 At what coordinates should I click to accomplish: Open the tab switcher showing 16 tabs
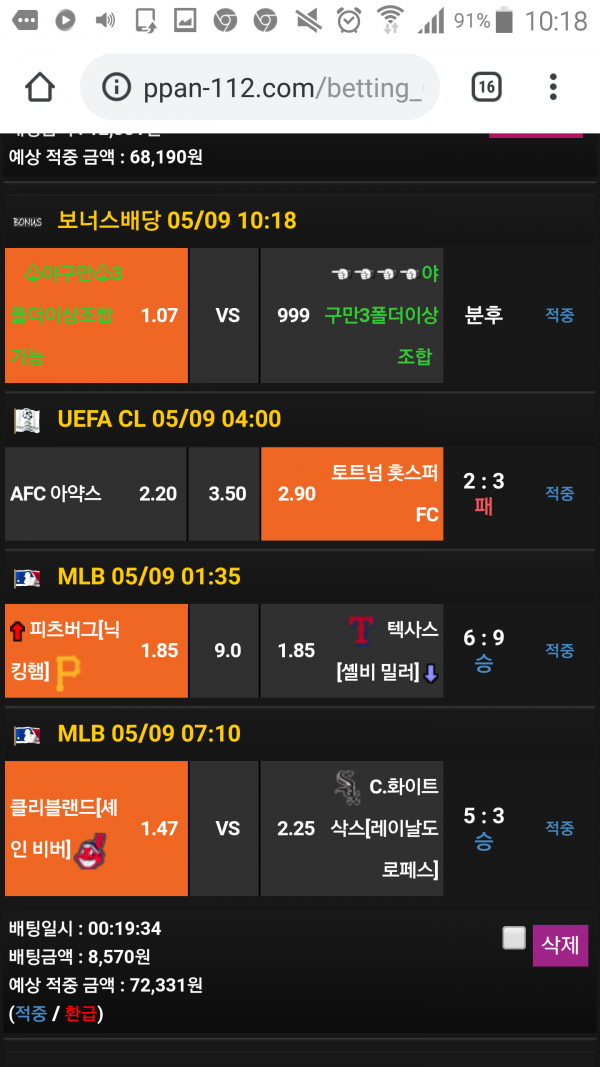click(x=486, y=88)
